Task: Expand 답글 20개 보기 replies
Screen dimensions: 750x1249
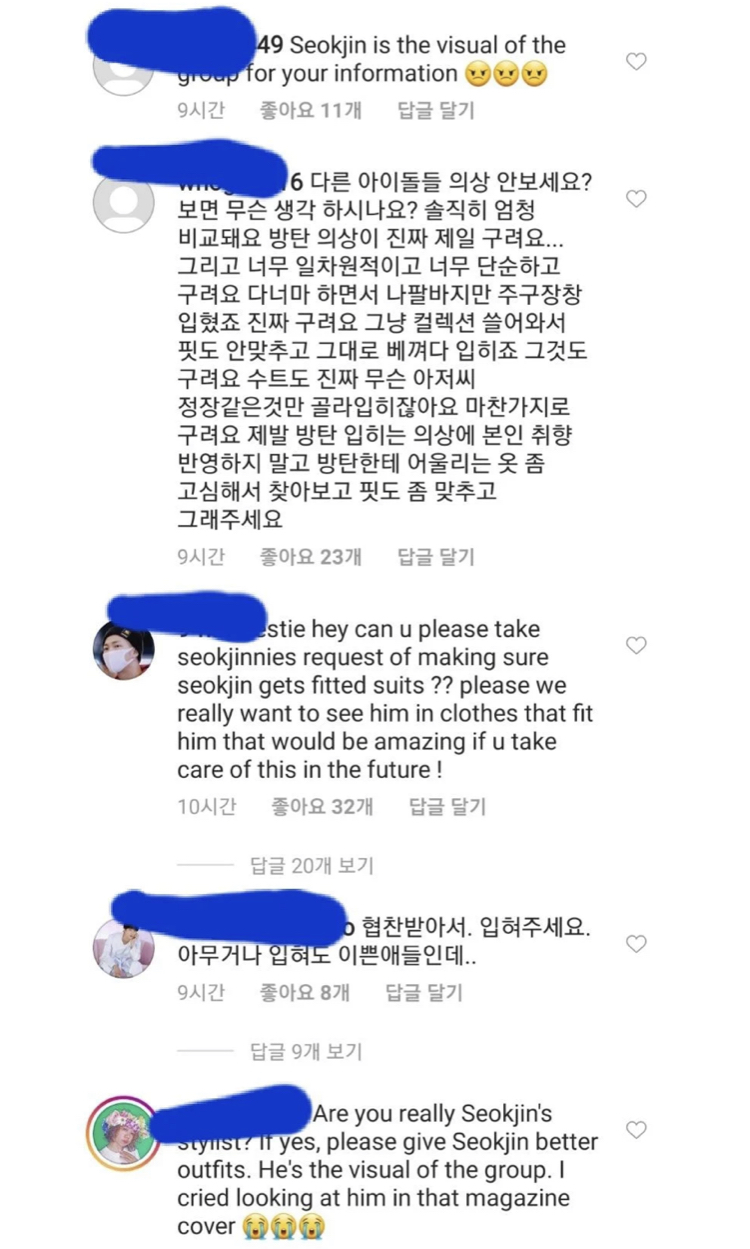Action: click(x=311, y=866)
